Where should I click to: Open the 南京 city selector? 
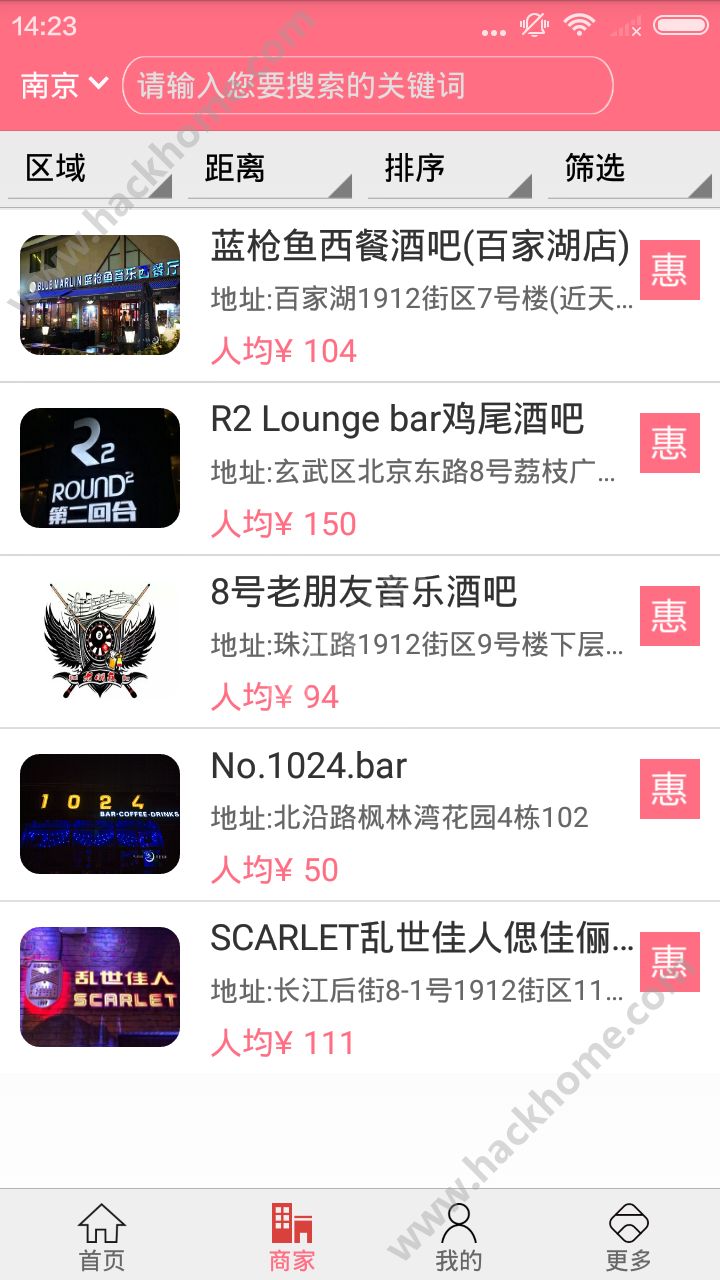(64, 85)
